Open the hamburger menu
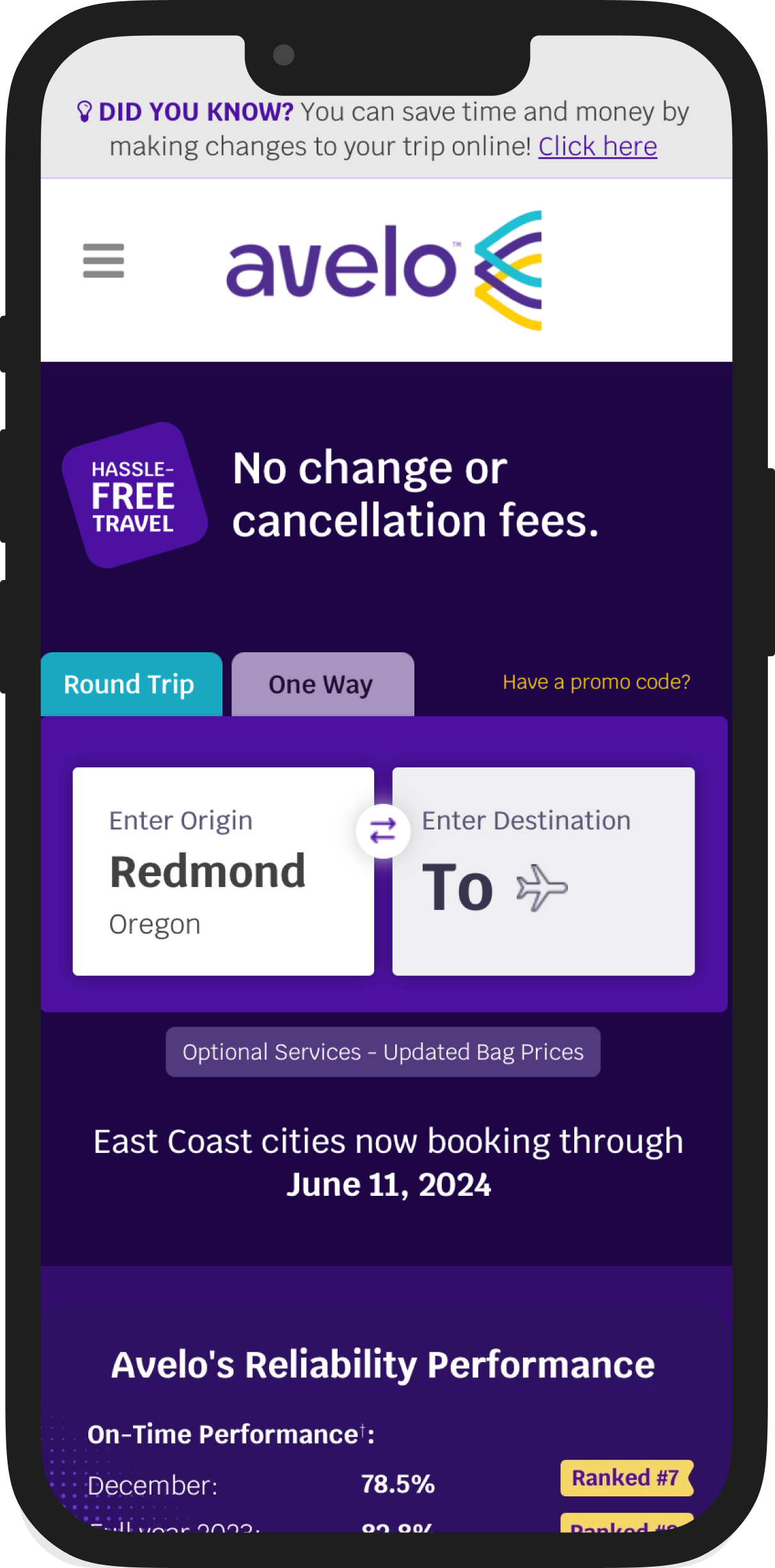 pyautogui.click(x=104, y=261)
